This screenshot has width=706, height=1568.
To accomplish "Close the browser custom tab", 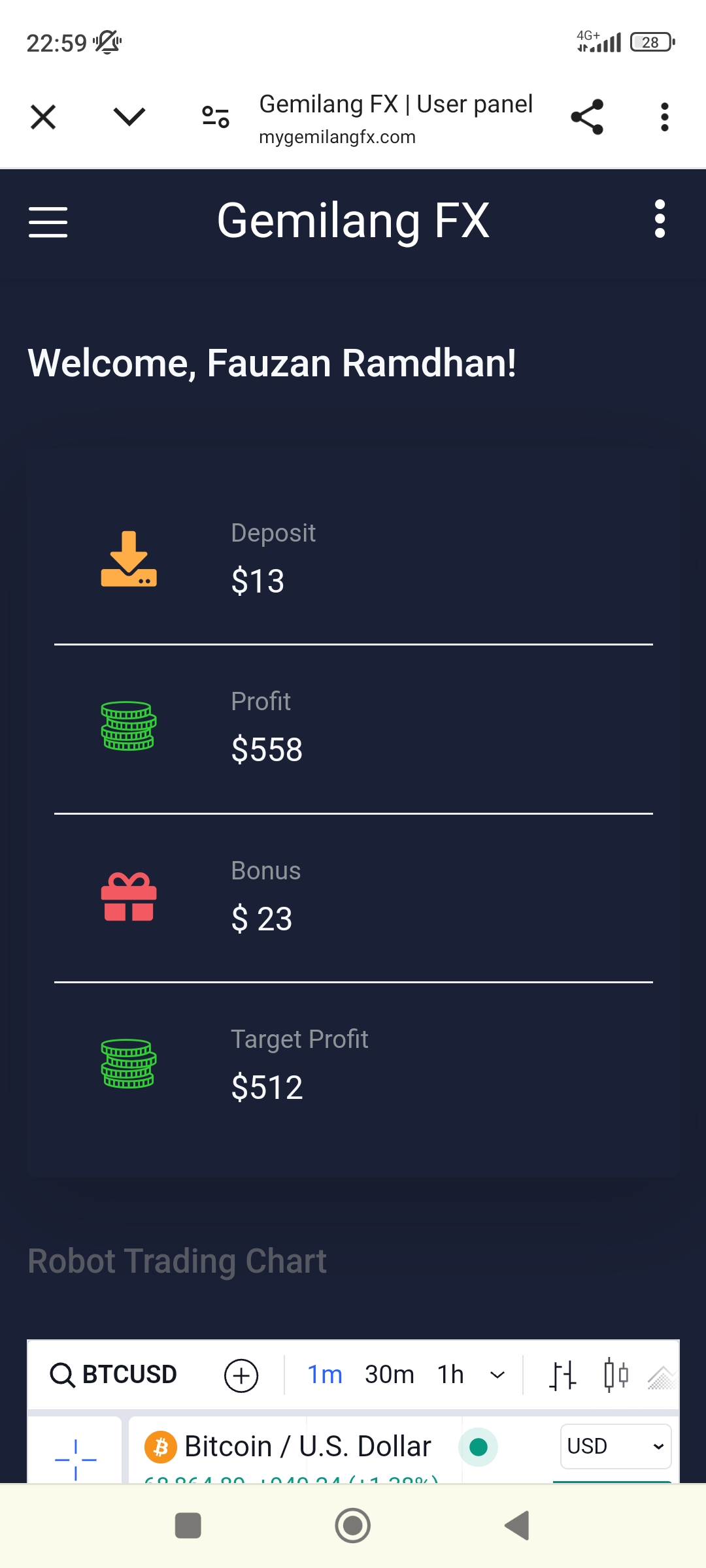I will tap(43, 118).
